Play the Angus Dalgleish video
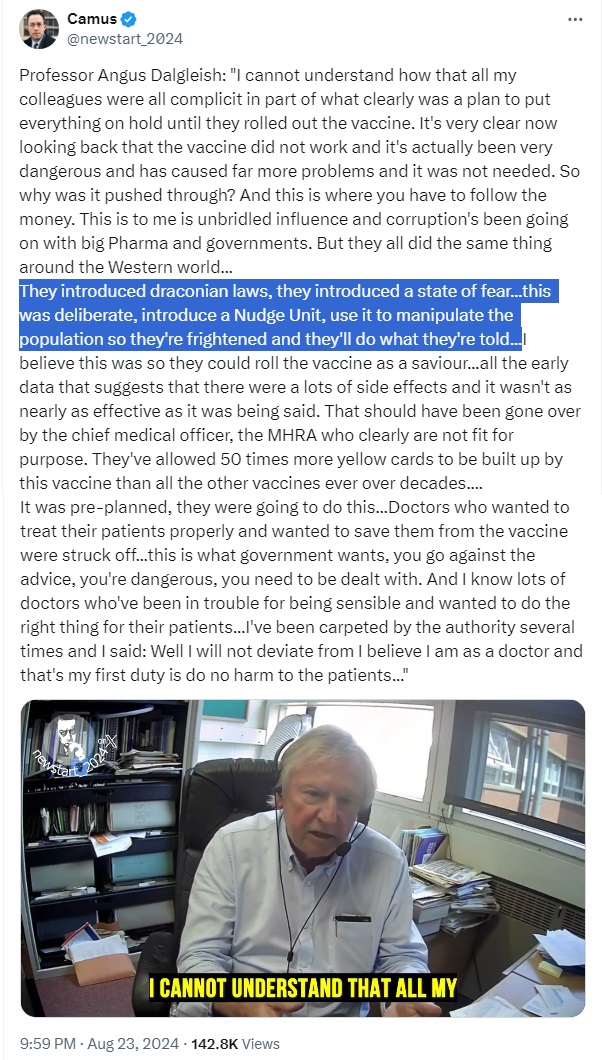The width and height of the screenshot is (602, 1060). pyautogui.click(x=303, y=858)
